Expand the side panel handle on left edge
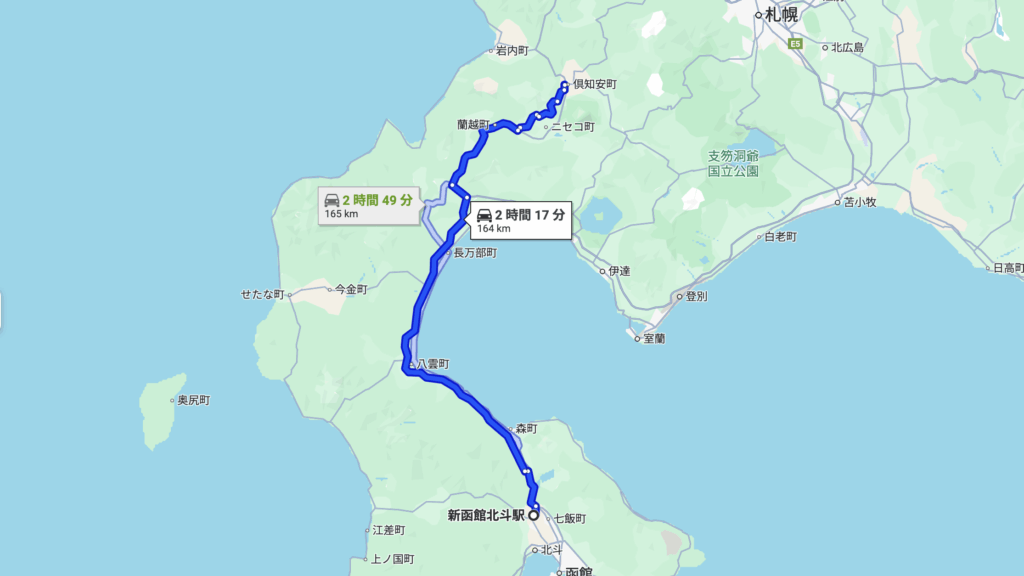Image resolution: width=1024 pixels, height=576 pixels. coord(2,311)
